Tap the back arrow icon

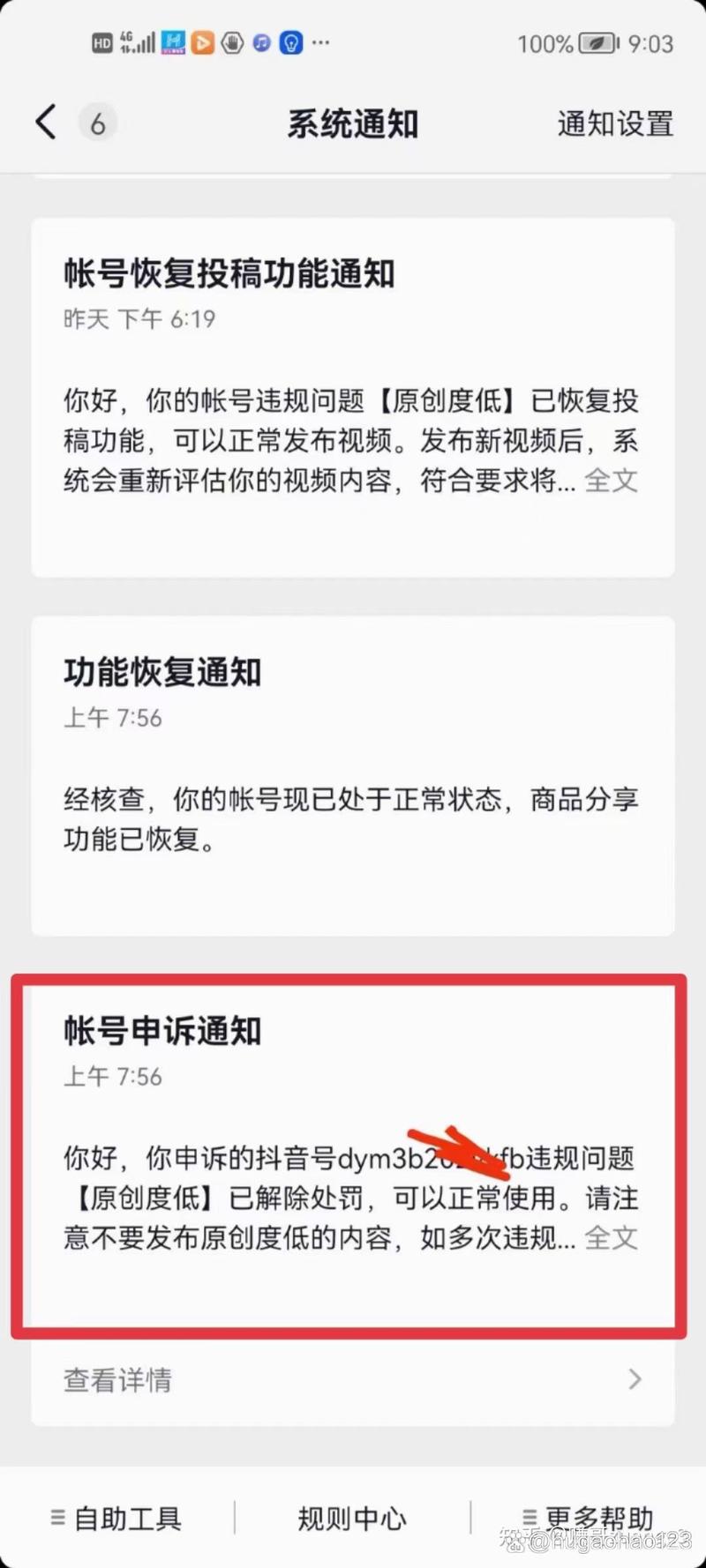(46, 123)
